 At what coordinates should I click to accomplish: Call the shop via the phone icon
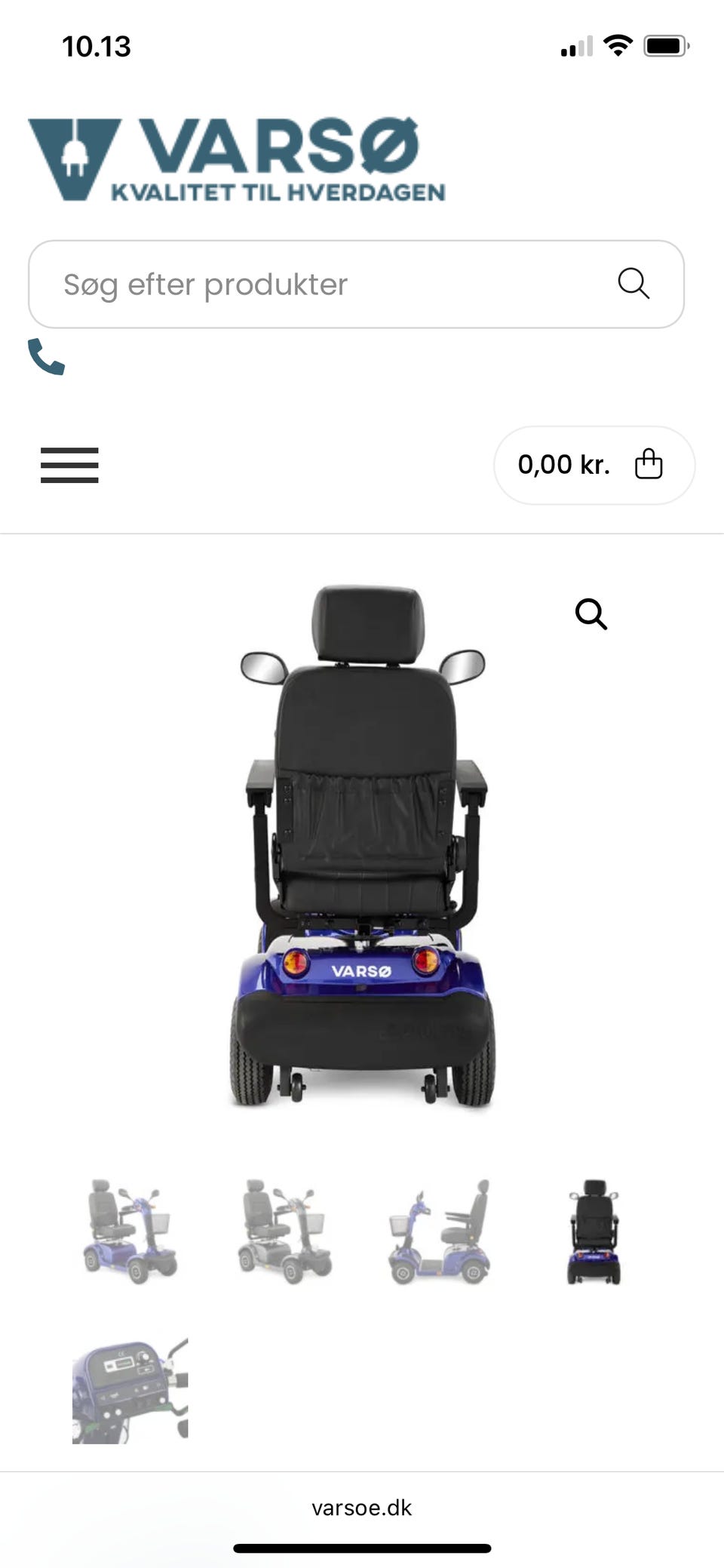tap(47, 356)
